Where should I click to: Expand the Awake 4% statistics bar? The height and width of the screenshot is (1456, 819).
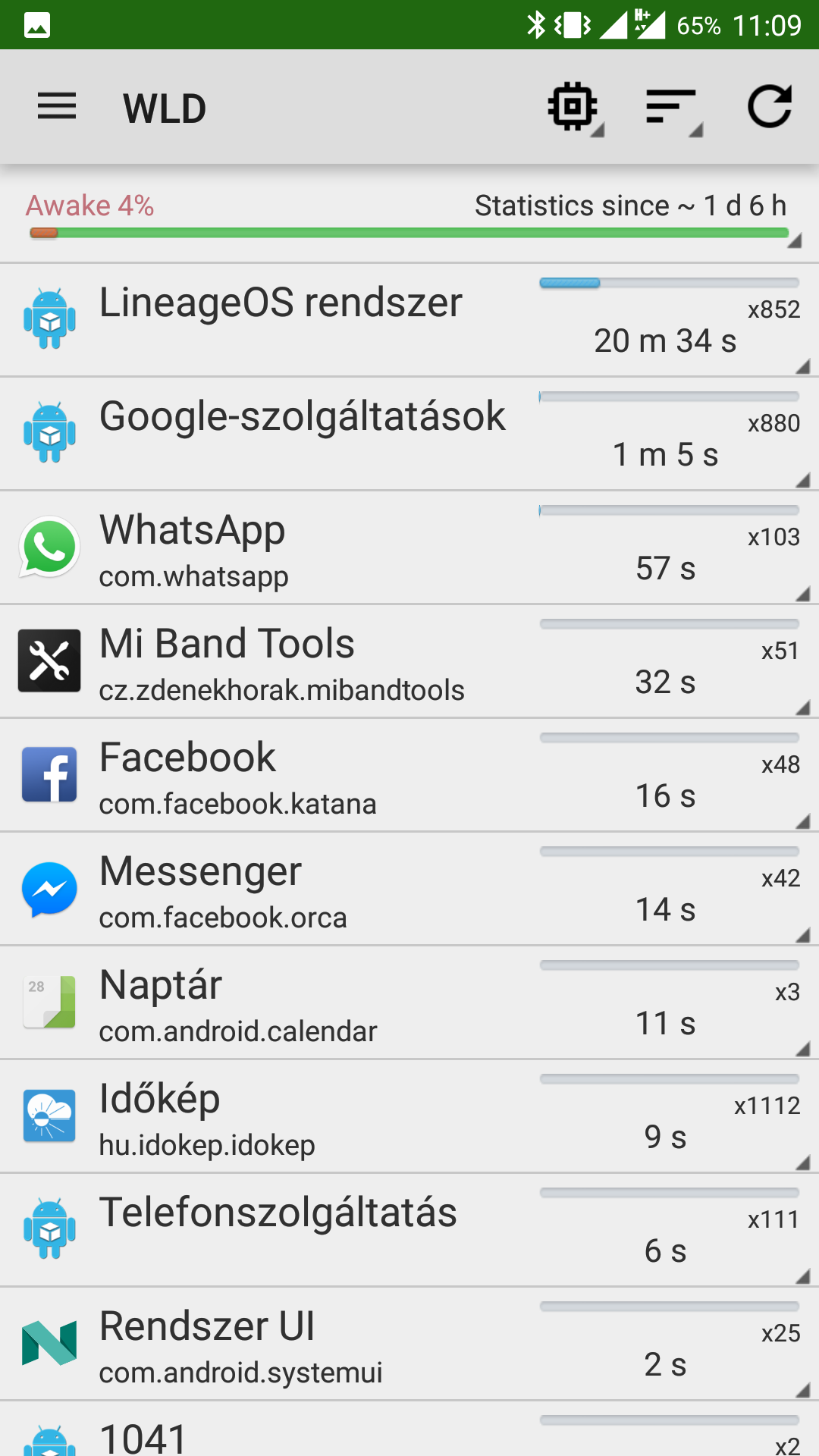(409, 218)
